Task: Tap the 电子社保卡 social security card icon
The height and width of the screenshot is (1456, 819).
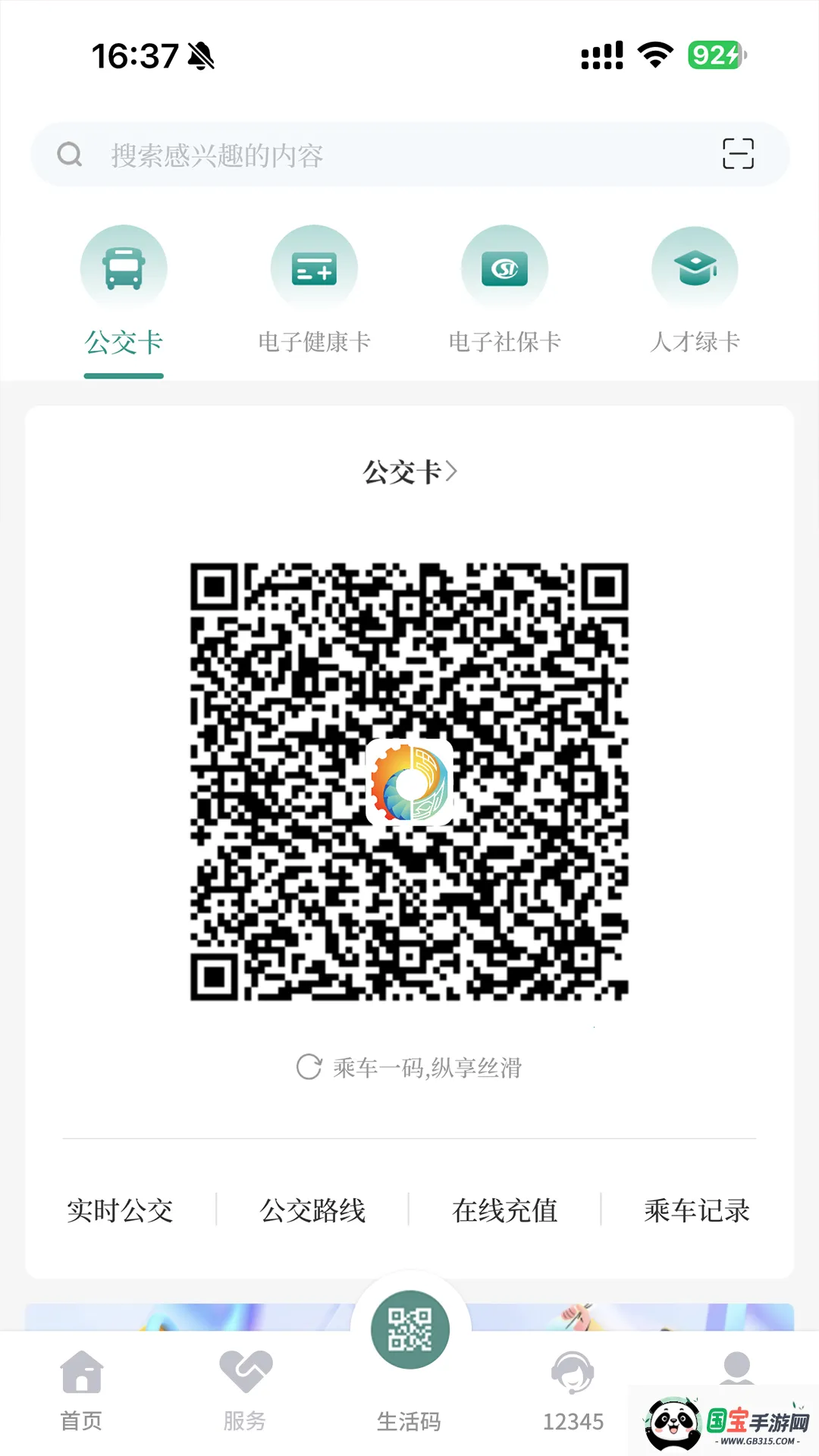Action: [504, 267]
